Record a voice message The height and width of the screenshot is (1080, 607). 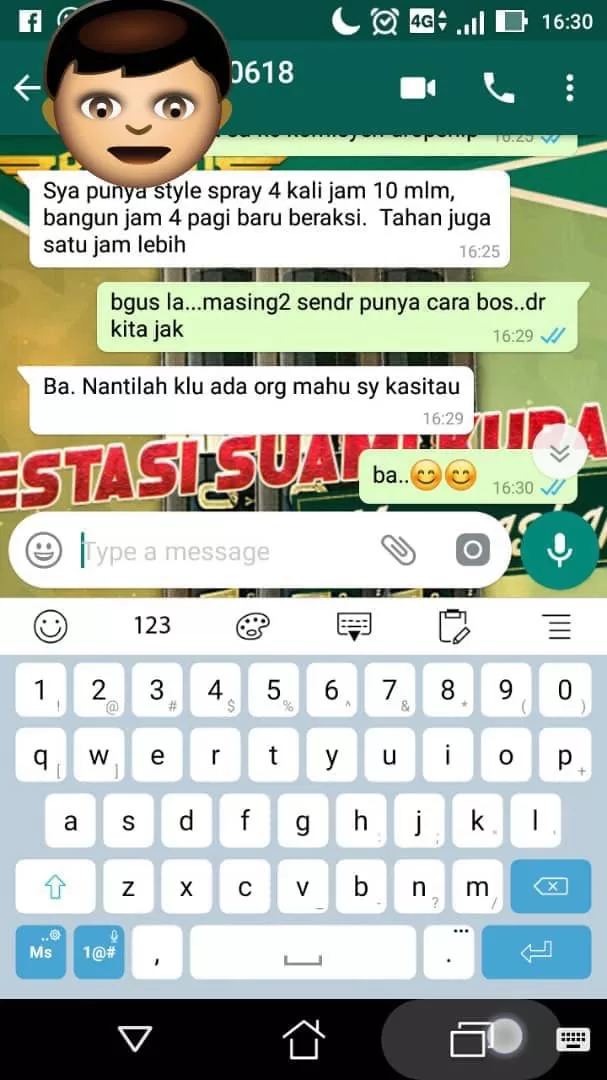pyautogui.click(x=558, y=549)
